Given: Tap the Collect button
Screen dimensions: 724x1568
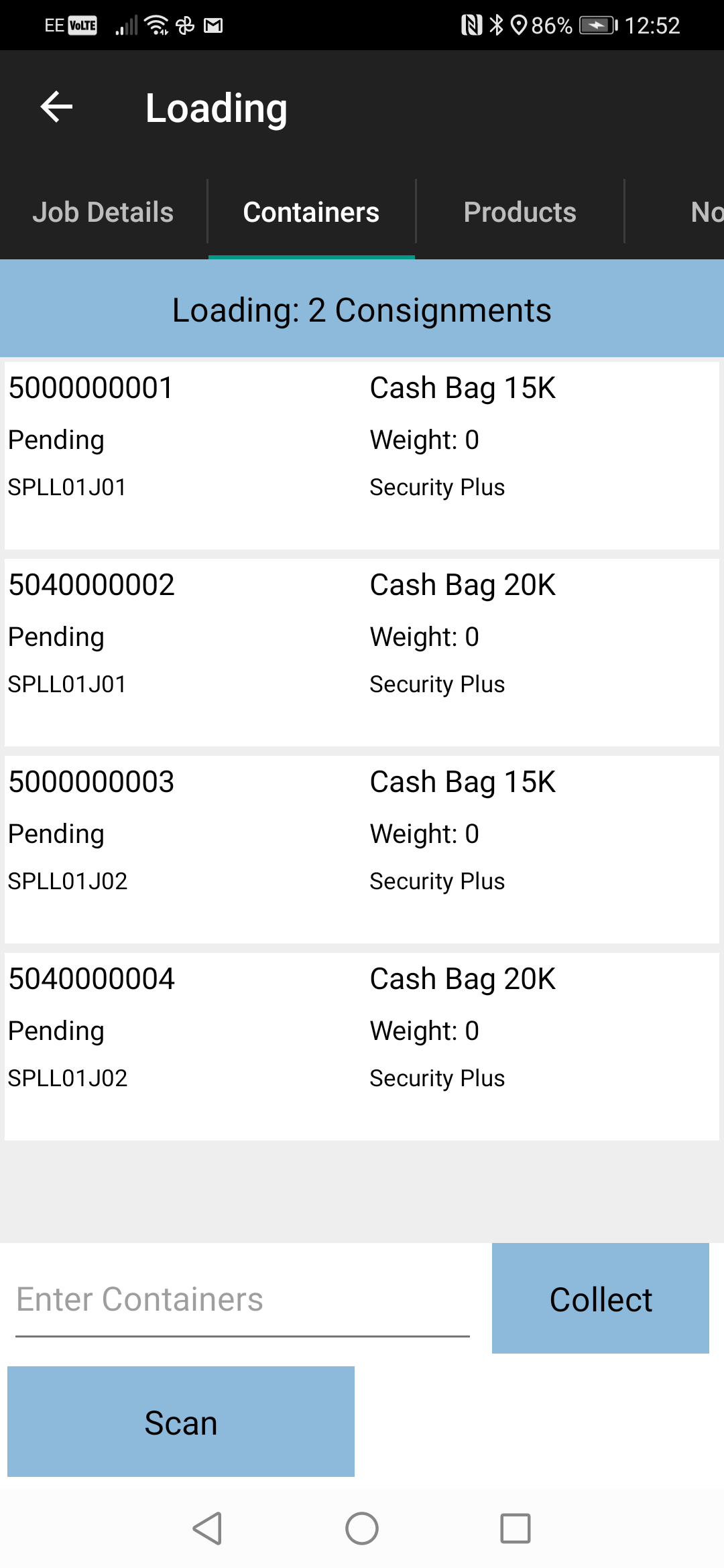Looking at the screenshot, I should click(x=601, y=1299).
